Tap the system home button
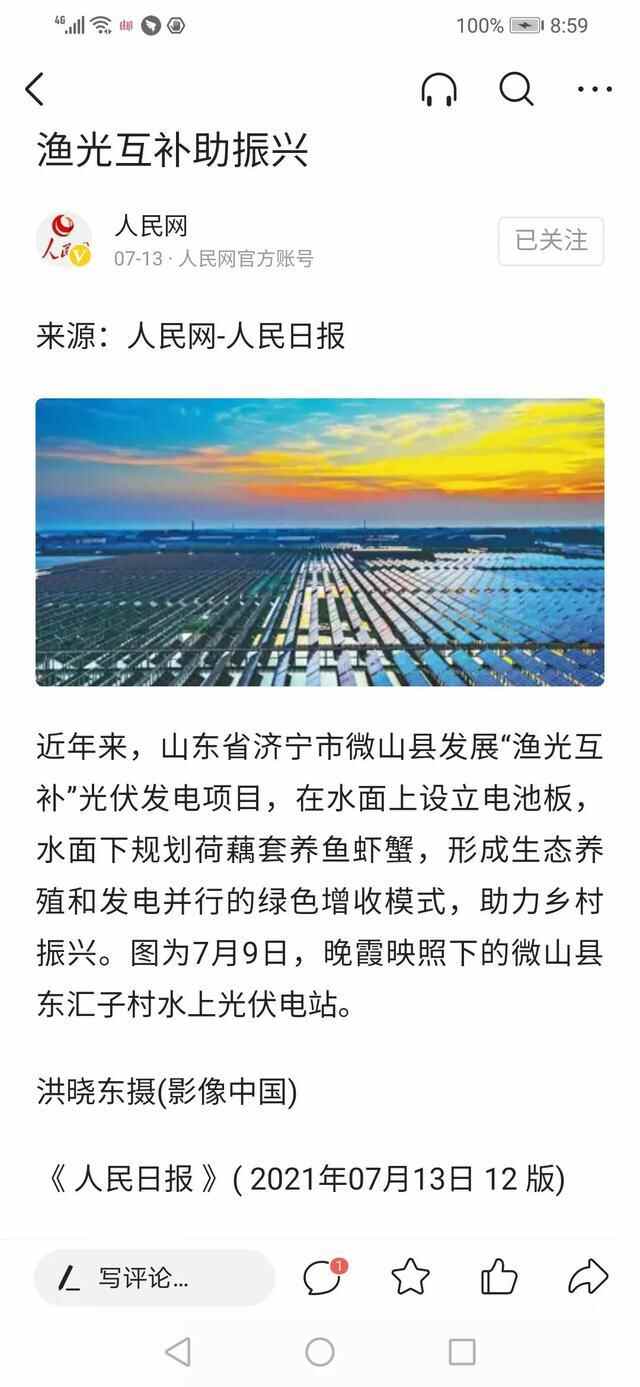 pos(320,1352)
